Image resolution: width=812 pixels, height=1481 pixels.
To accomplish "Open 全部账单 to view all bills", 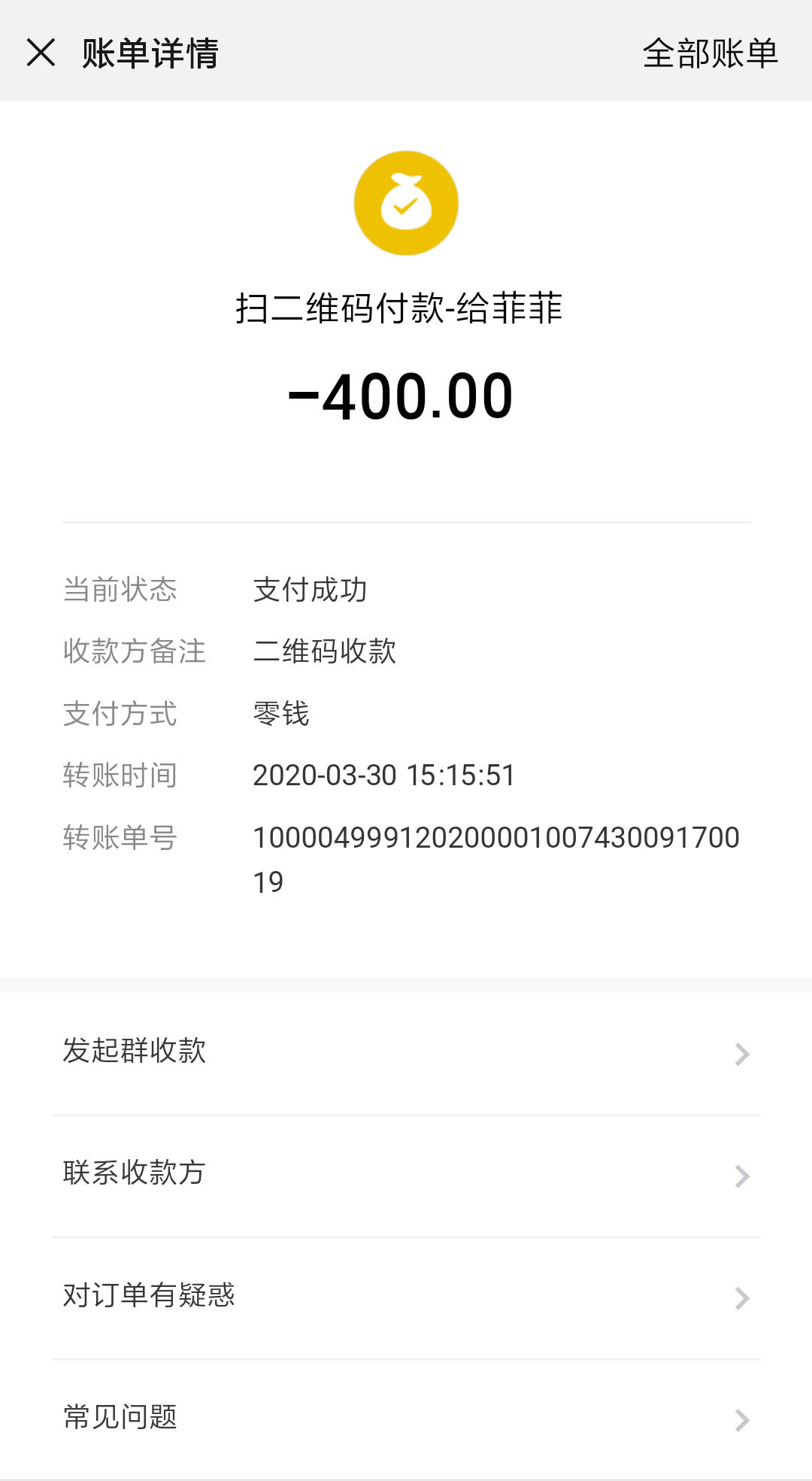I will (x=710, y=53).
